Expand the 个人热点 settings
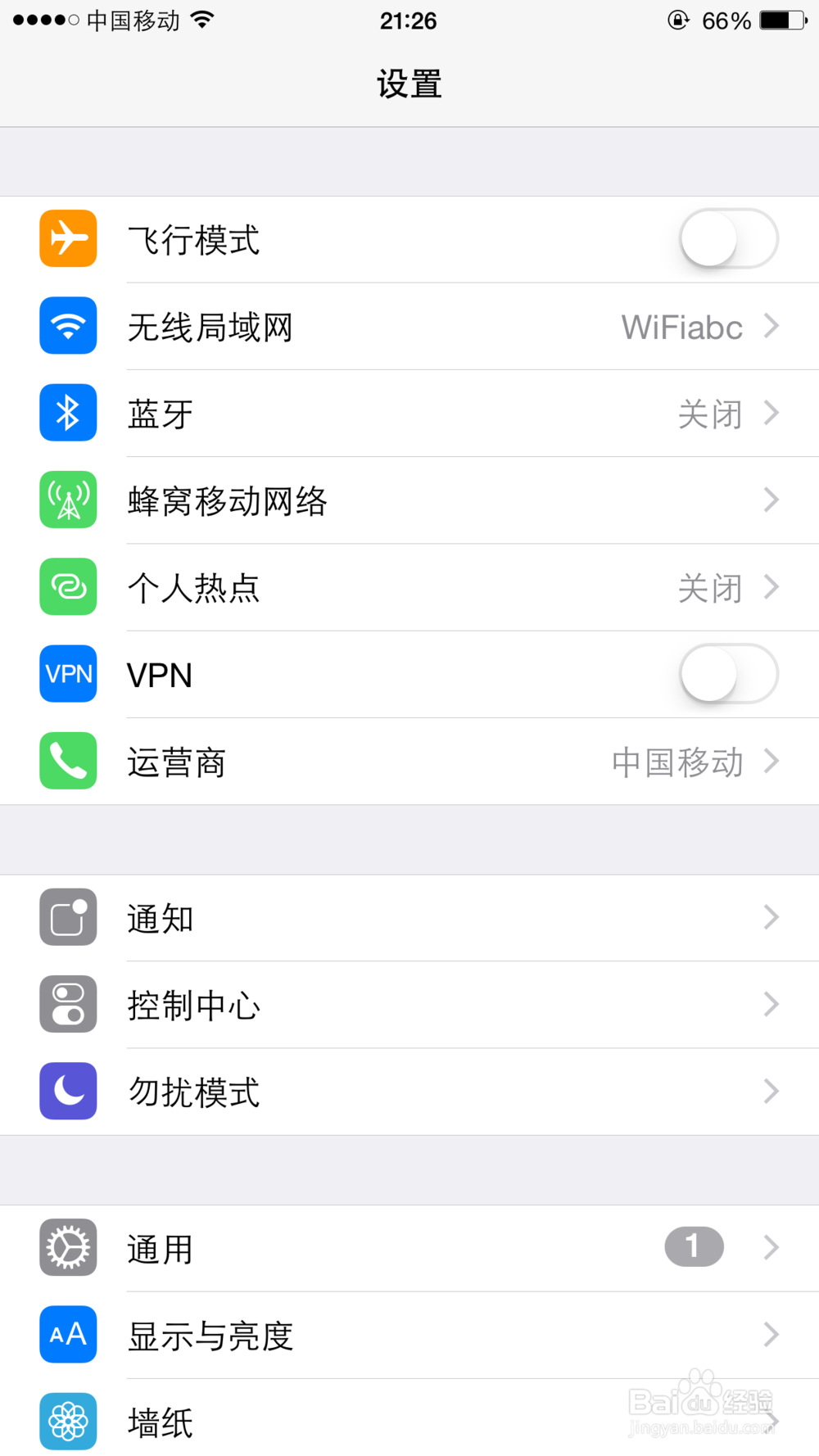Viewport: 819px width, 1456px height. click(x=771, y=587)
